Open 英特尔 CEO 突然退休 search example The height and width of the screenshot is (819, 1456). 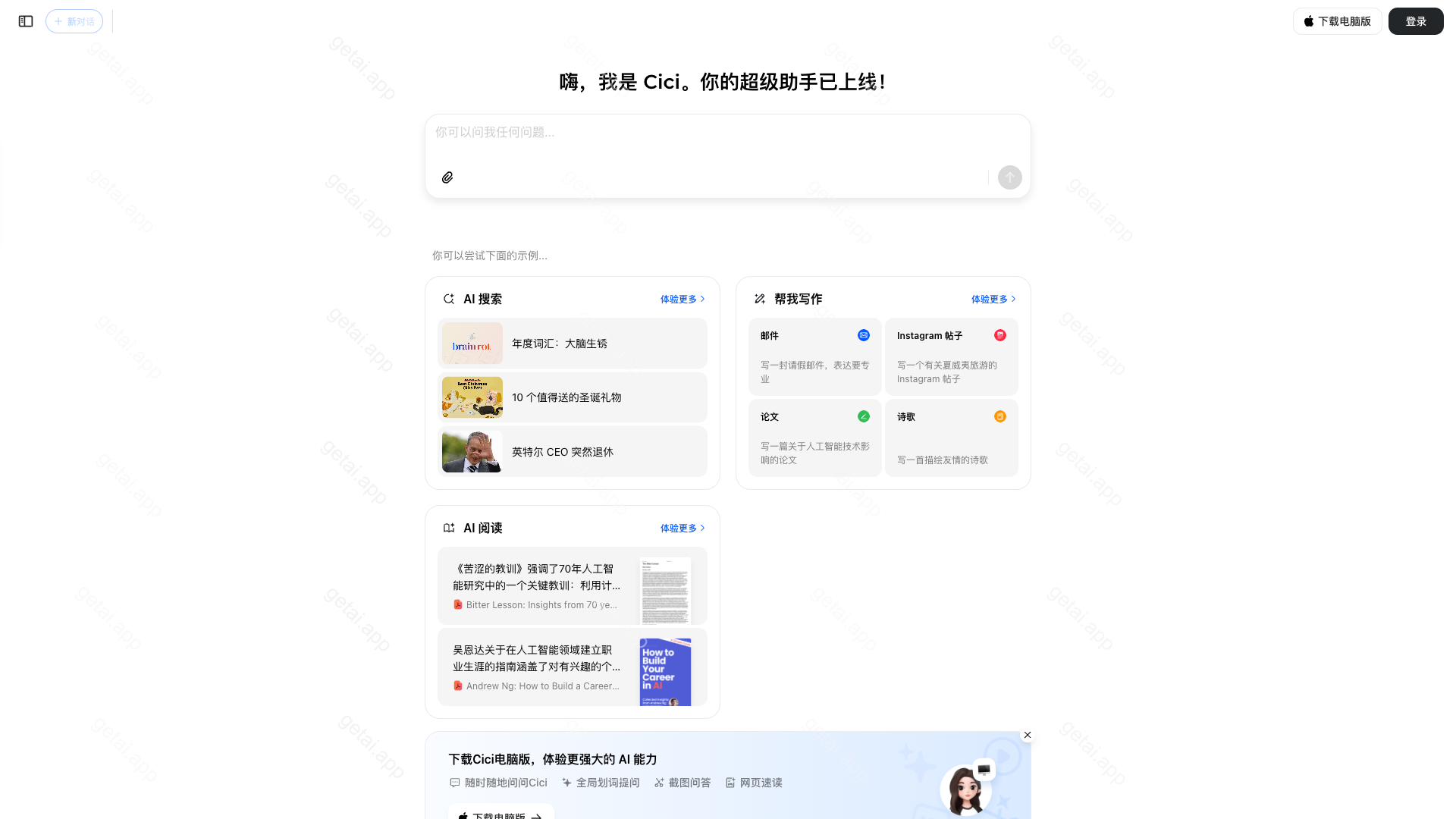[x=572, y=452]
